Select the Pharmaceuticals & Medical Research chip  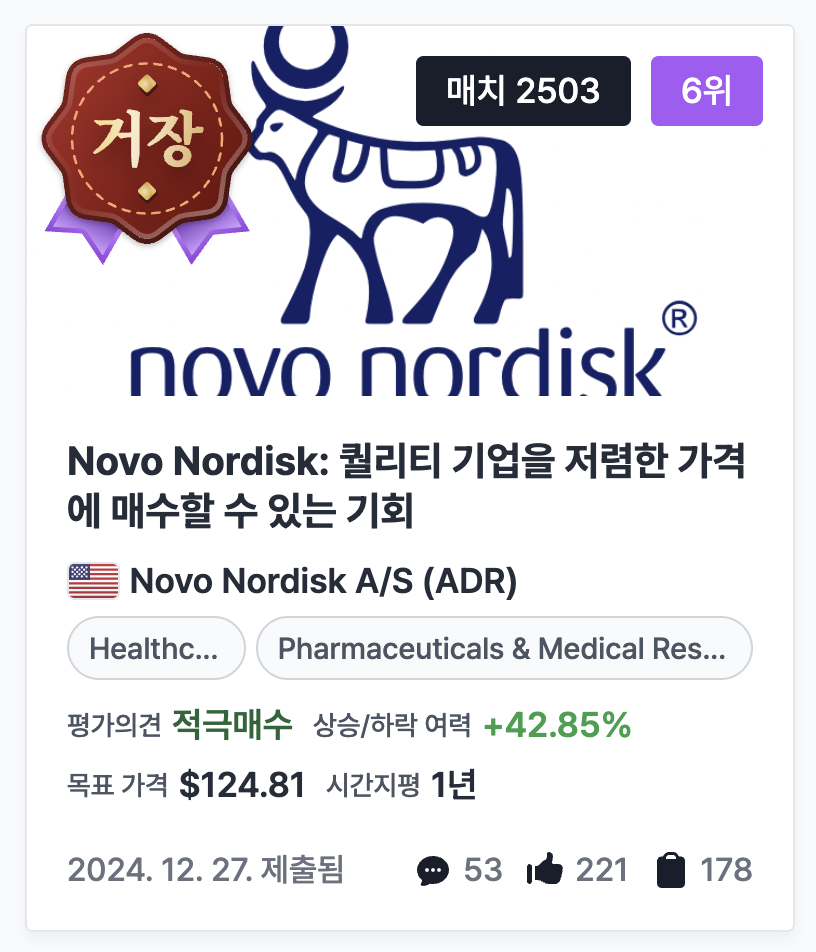point(503,648)
